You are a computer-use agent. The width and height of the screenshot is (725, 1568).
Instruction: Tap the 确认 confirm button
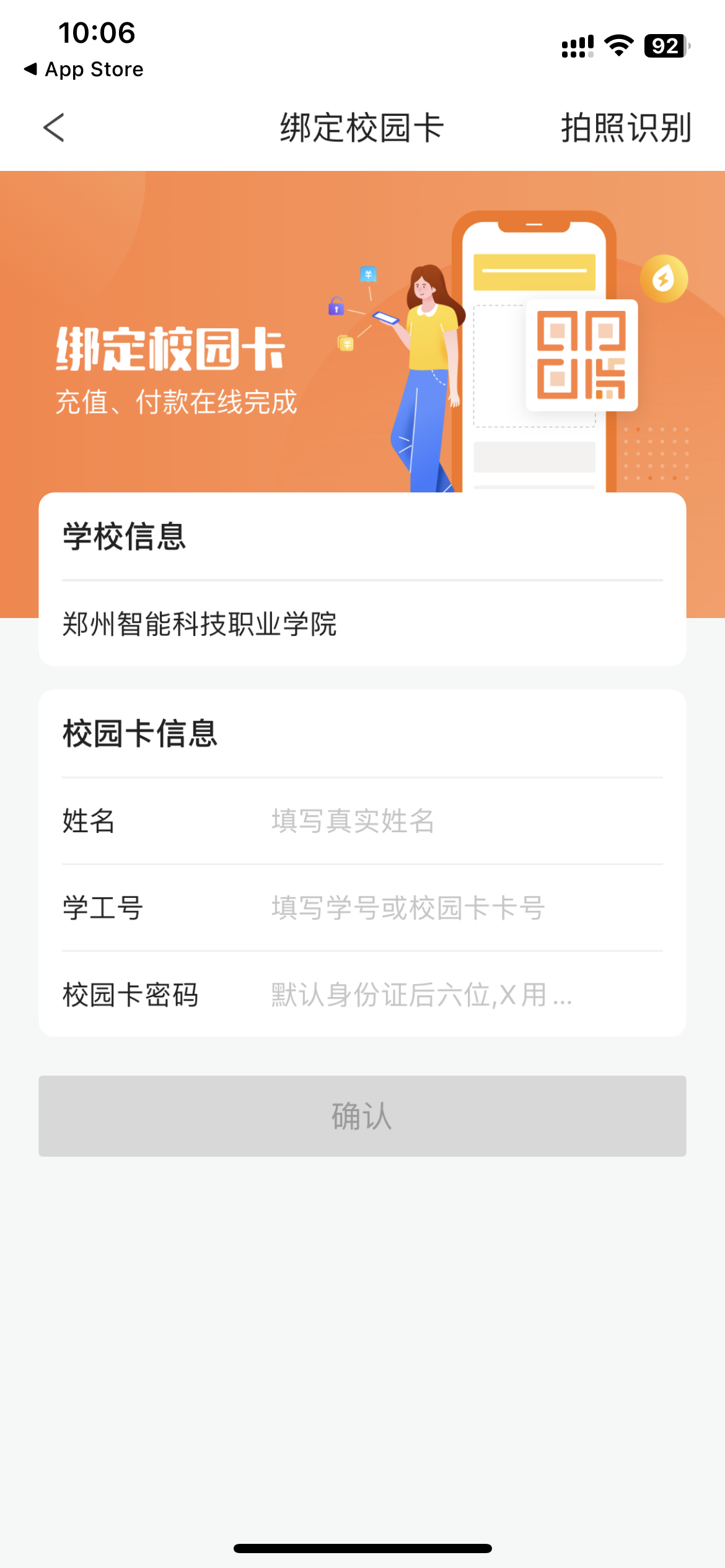pos(362,1116)
